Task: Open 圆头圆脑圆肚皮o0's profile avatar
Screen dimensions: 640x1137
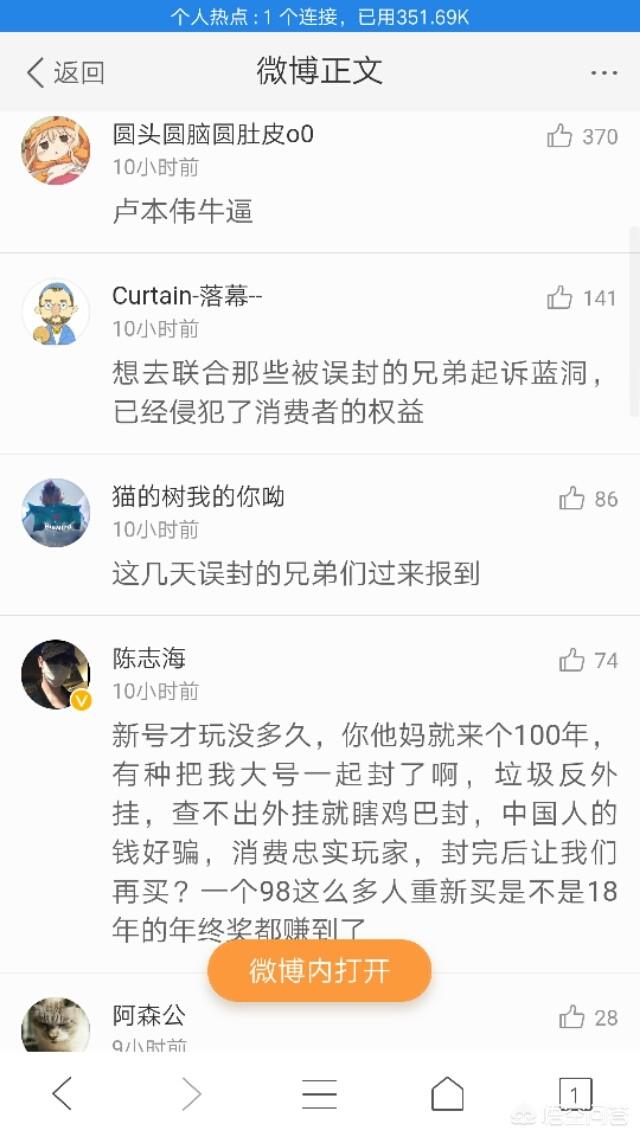Action: (x=56, y=150)
